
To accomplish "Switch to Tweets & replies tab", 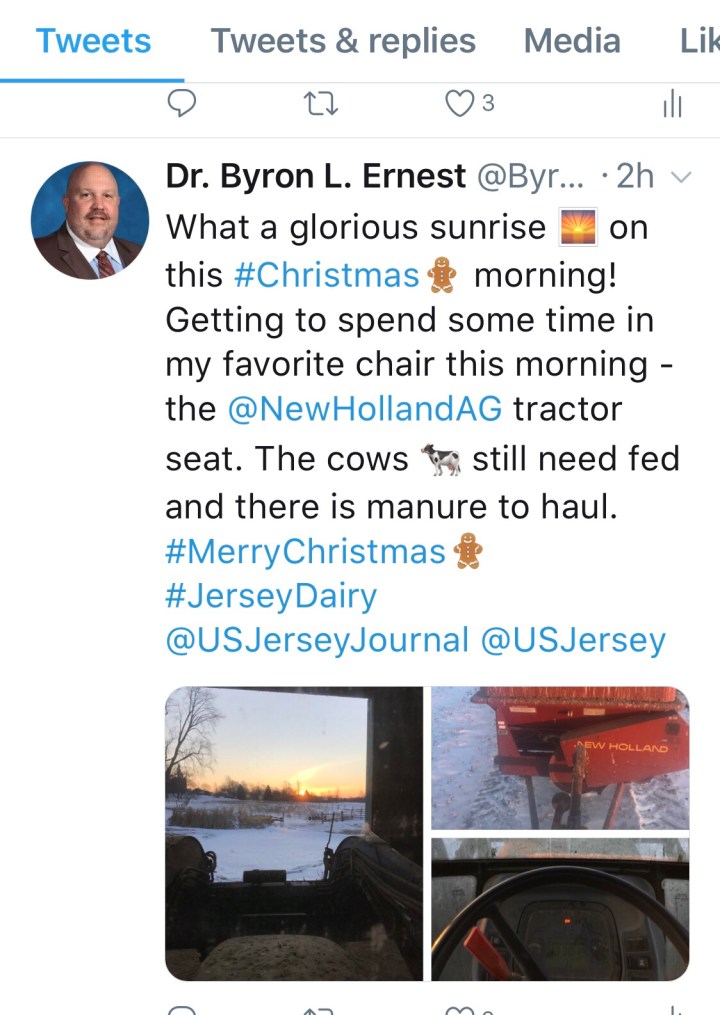I will tap(342, 41).
